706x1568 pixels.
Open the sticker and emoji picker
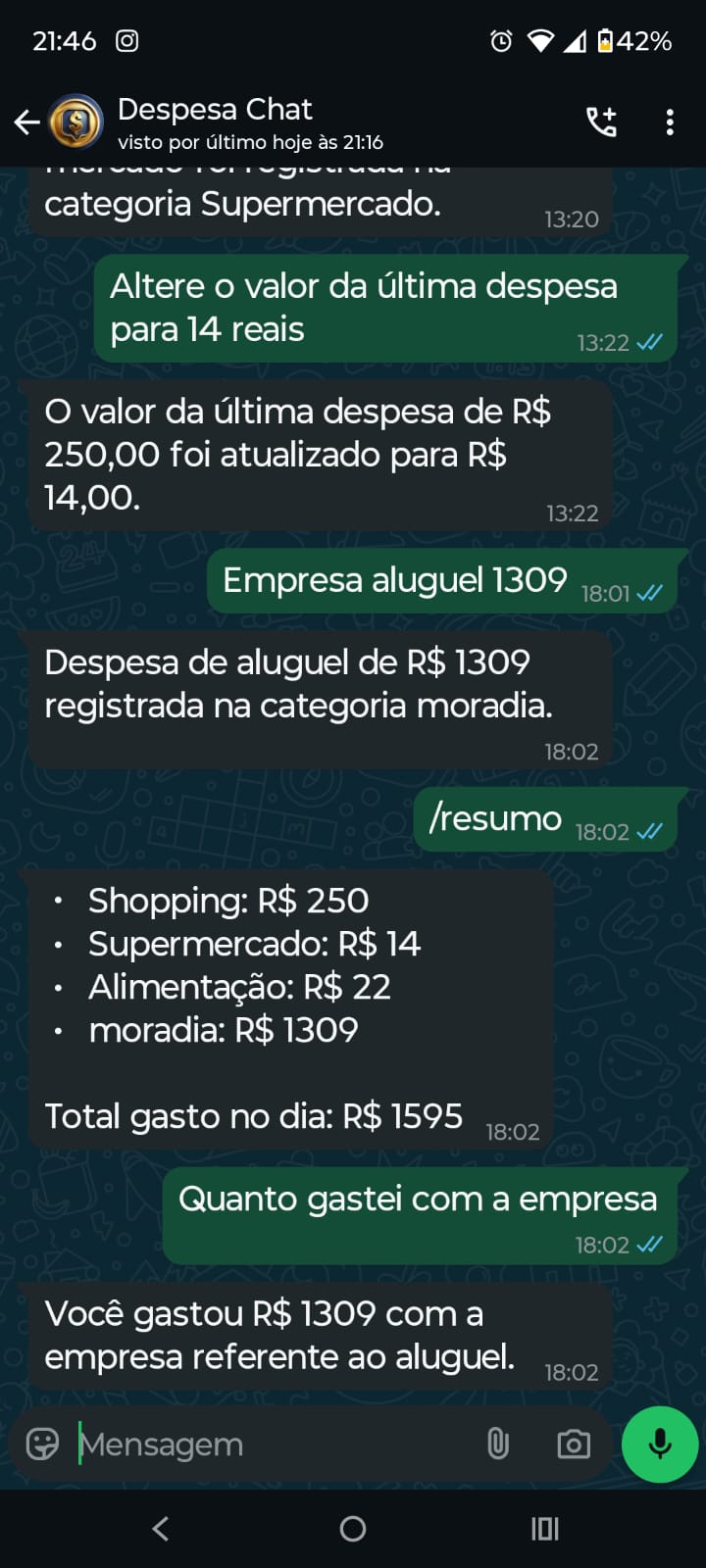pos(40,1444)
